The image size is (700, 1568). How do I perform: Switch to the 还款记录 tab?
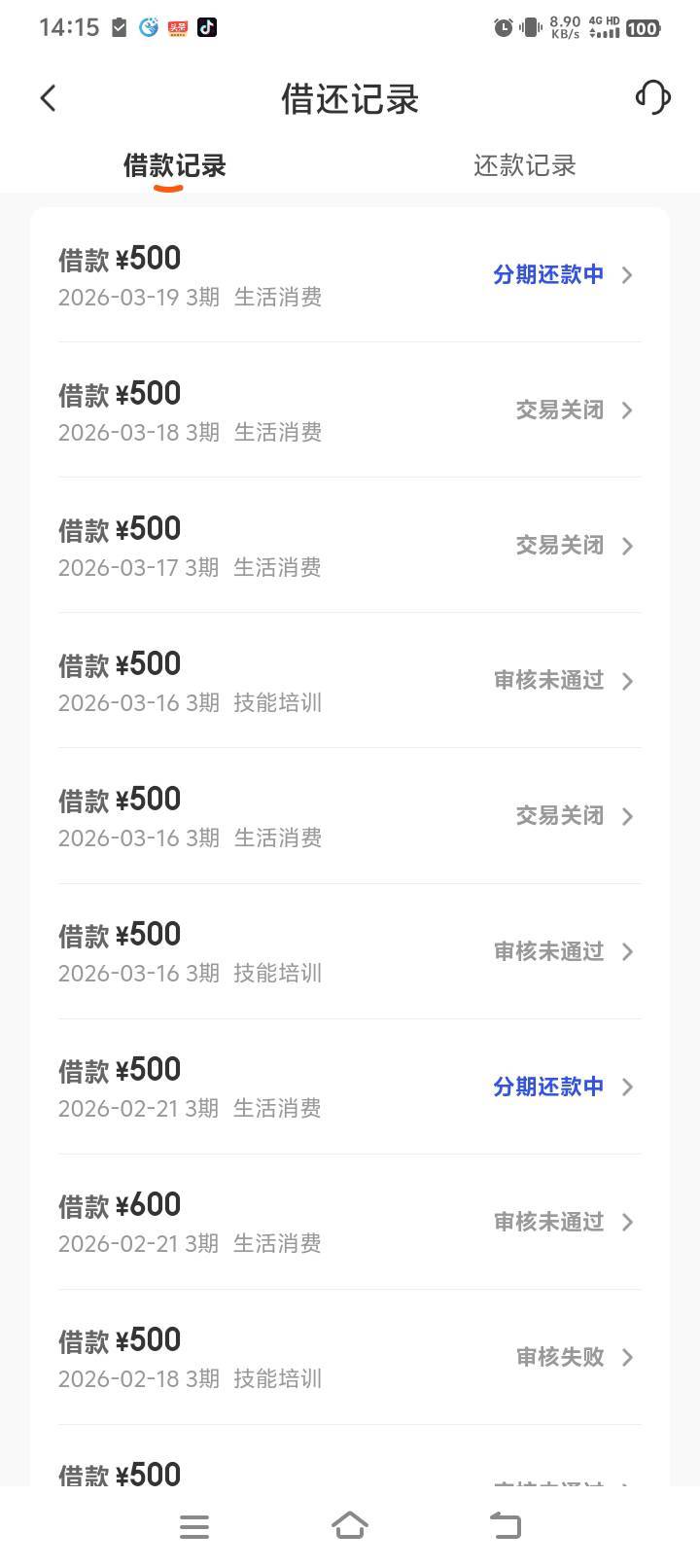[524, 165]
